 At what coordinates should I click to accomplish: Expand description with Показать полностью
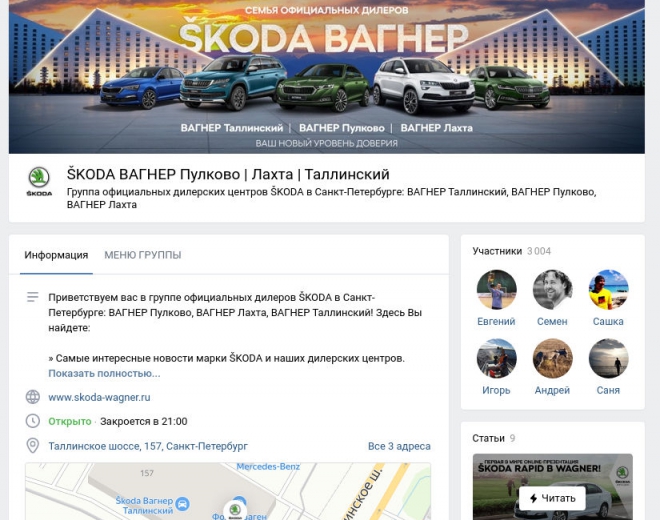click(104, 373)
